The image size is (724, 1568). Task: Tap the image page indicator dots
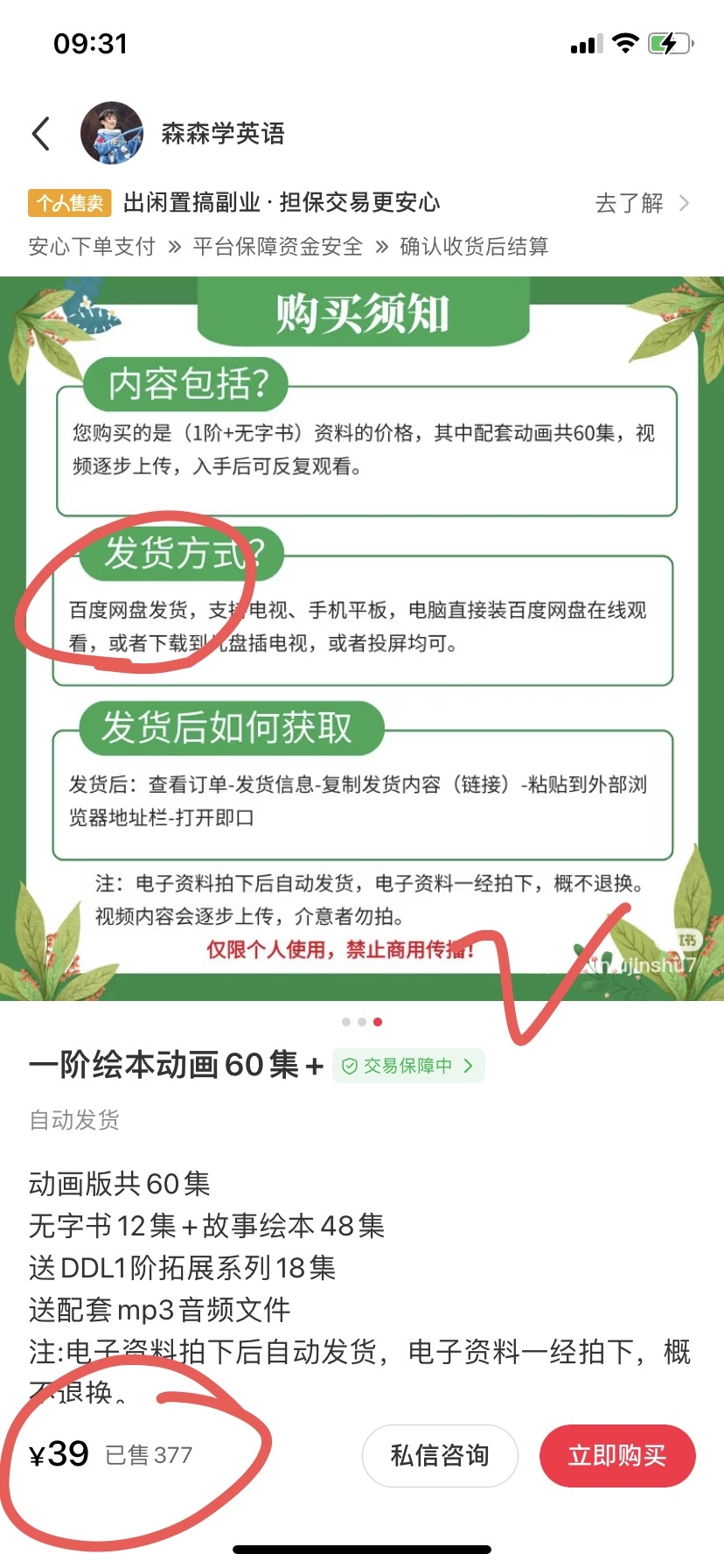click(362, 1022)
